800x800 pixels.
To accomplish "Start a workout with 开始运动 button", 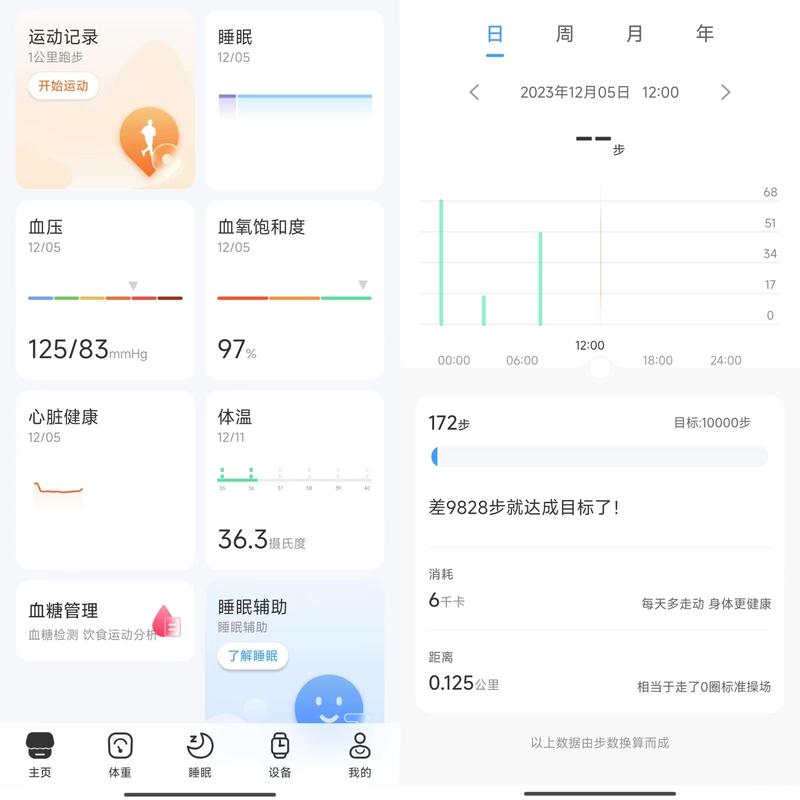I will [63, 86].
